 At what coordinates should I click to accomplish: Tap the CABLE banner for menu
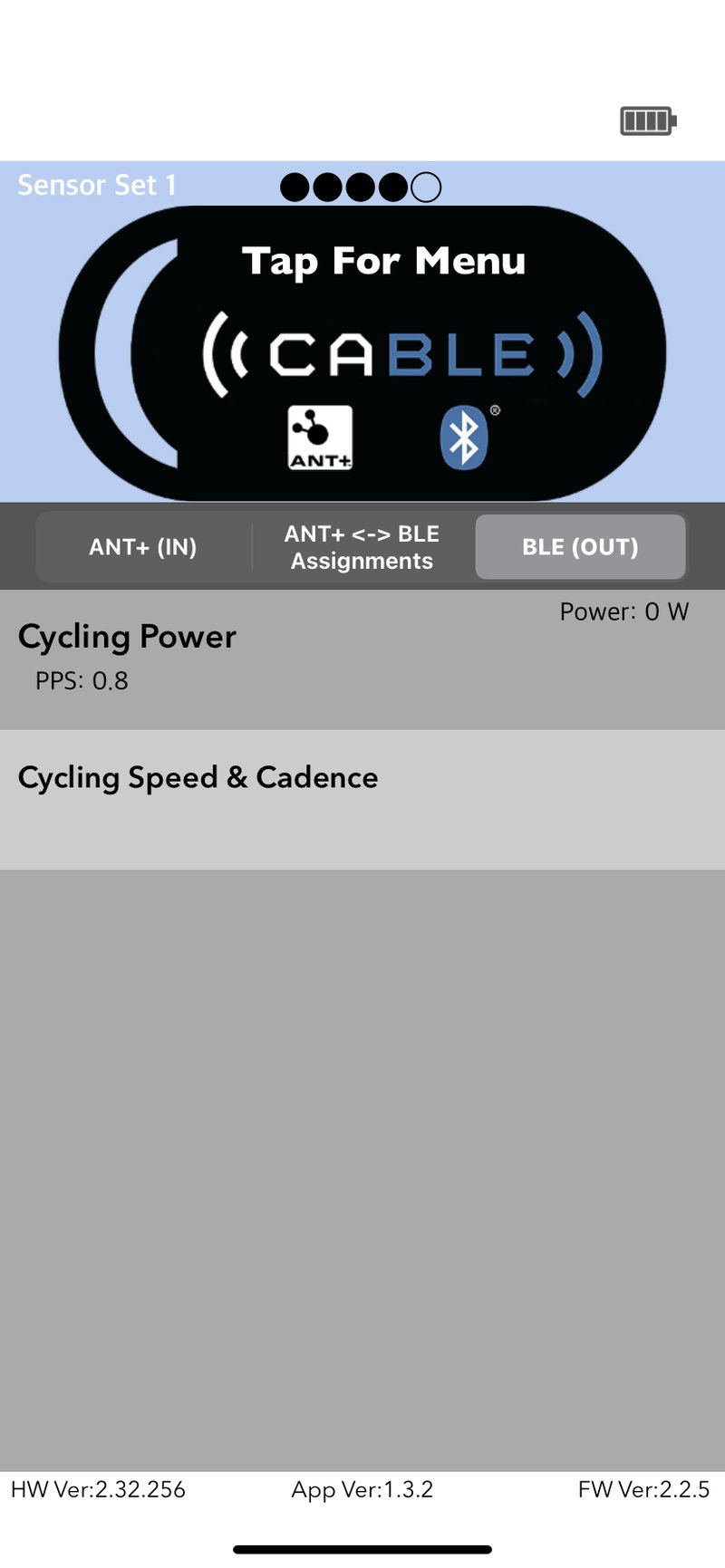click(362, 353)
